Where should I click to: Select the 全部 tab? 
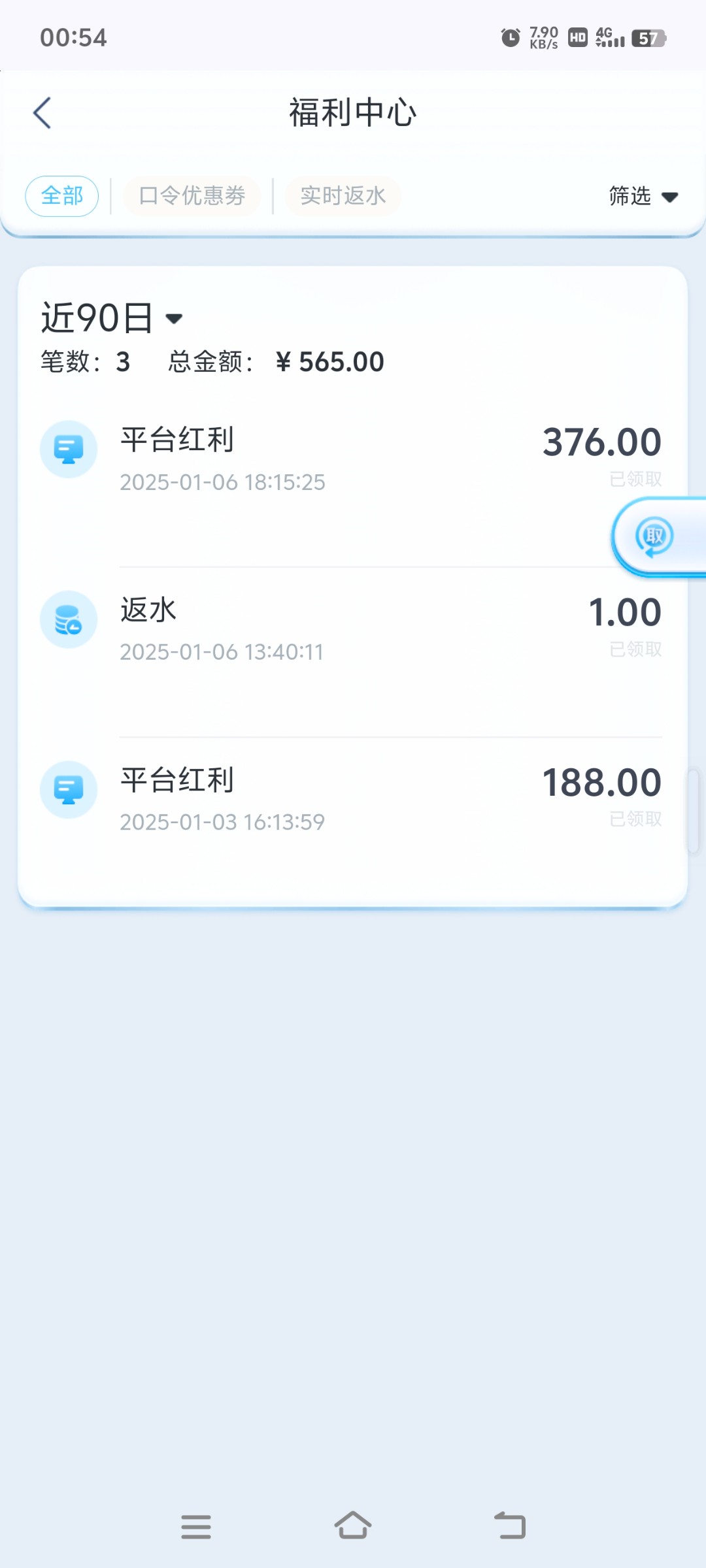tap(62, 196)
